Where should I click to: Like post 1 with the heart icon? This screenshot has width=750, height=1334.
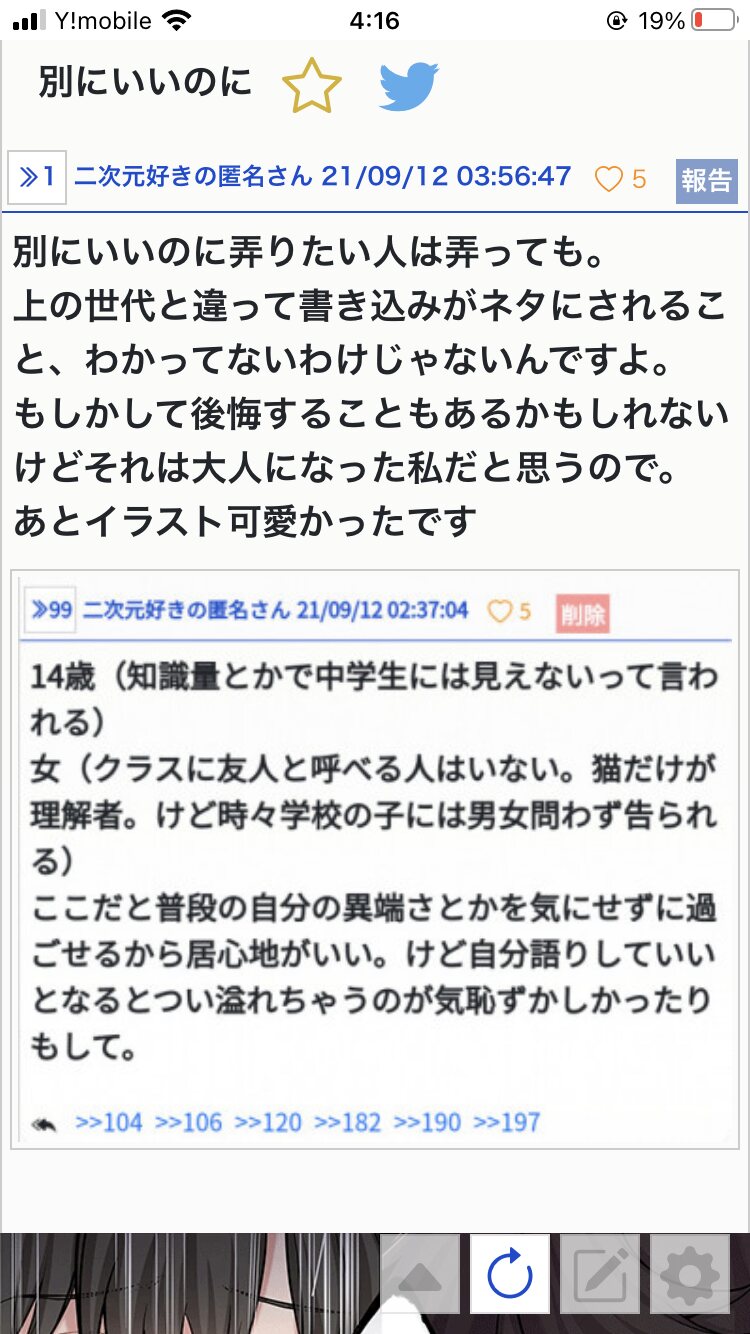(609, 179)
